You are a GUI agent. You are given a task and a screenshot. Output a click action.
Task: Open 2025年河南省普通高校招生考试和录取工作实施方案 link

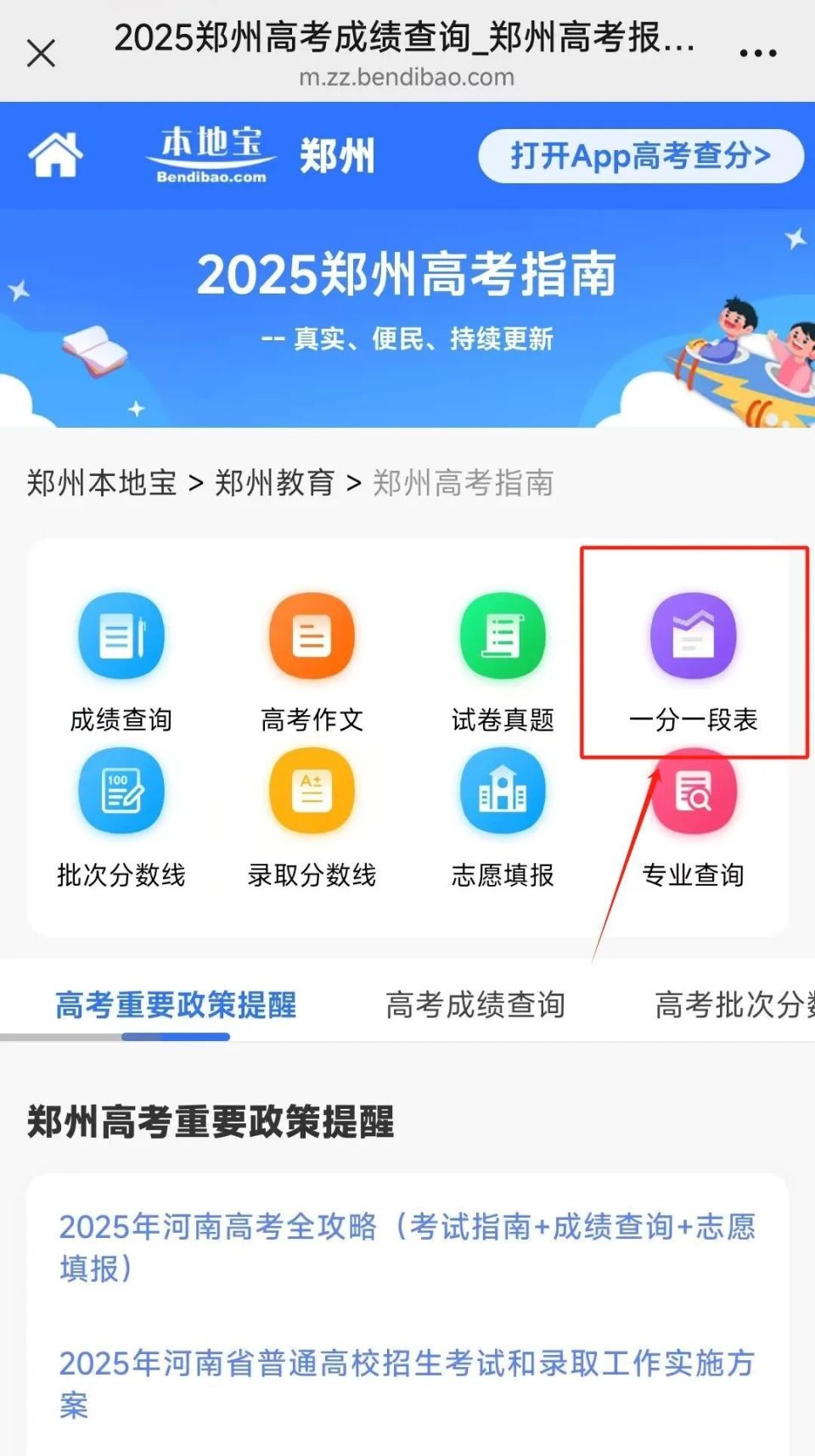click(407, 1384)
